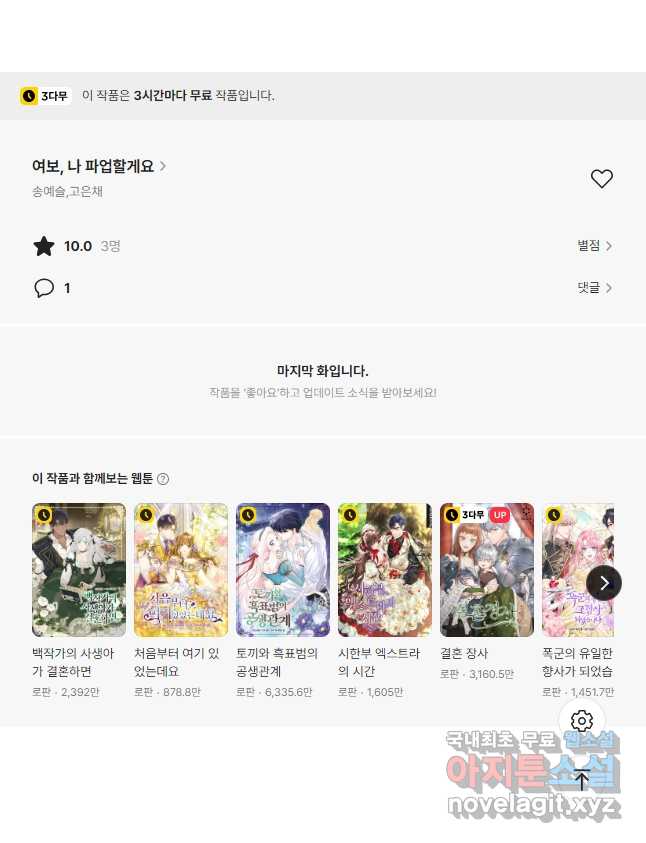The height and width of the screenshot is (843, 646).
Task: Open 백작가의 사생아가 결혼하면 webtoon
Action: 79,570
